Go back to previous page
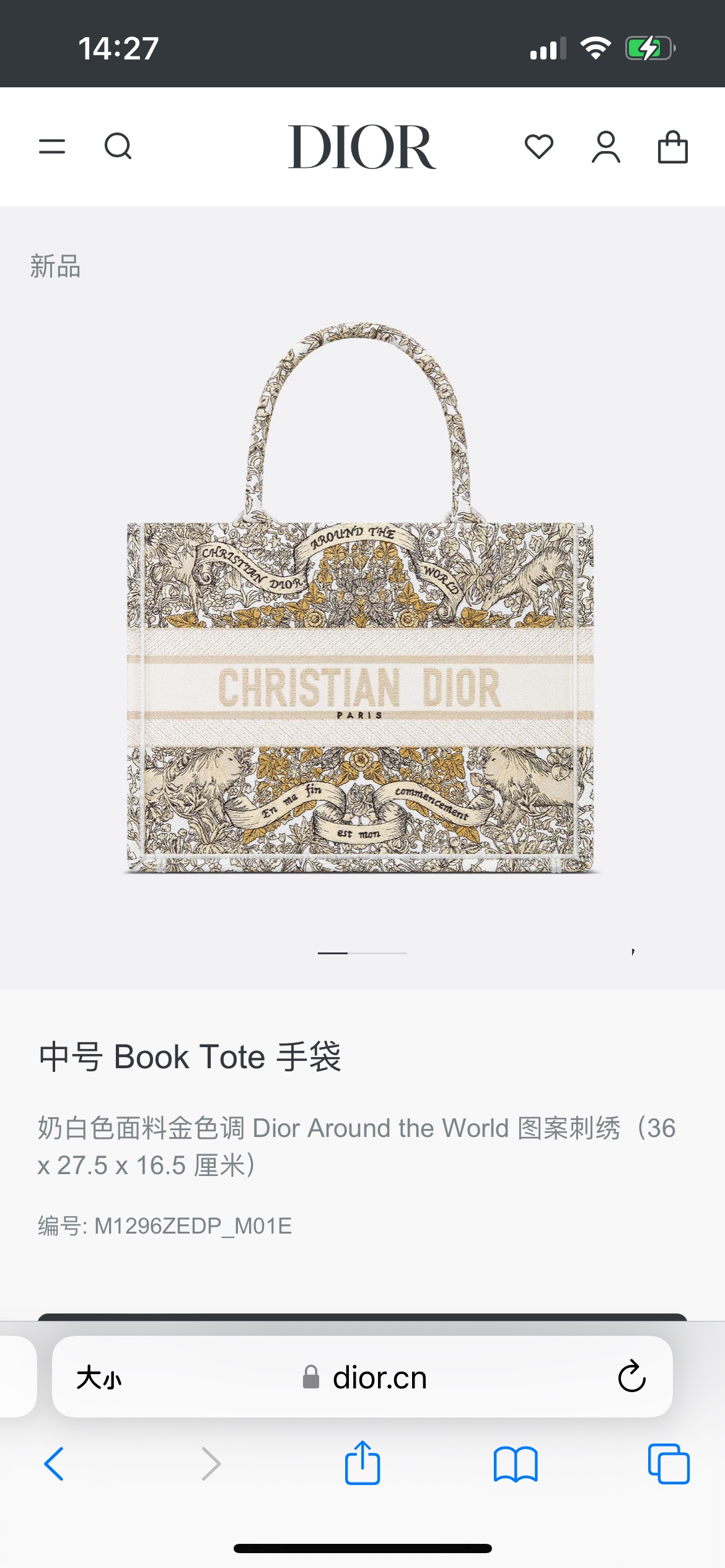Image resolution: width=725 pixels, height=1568 pixels. tap(55, 1464)
